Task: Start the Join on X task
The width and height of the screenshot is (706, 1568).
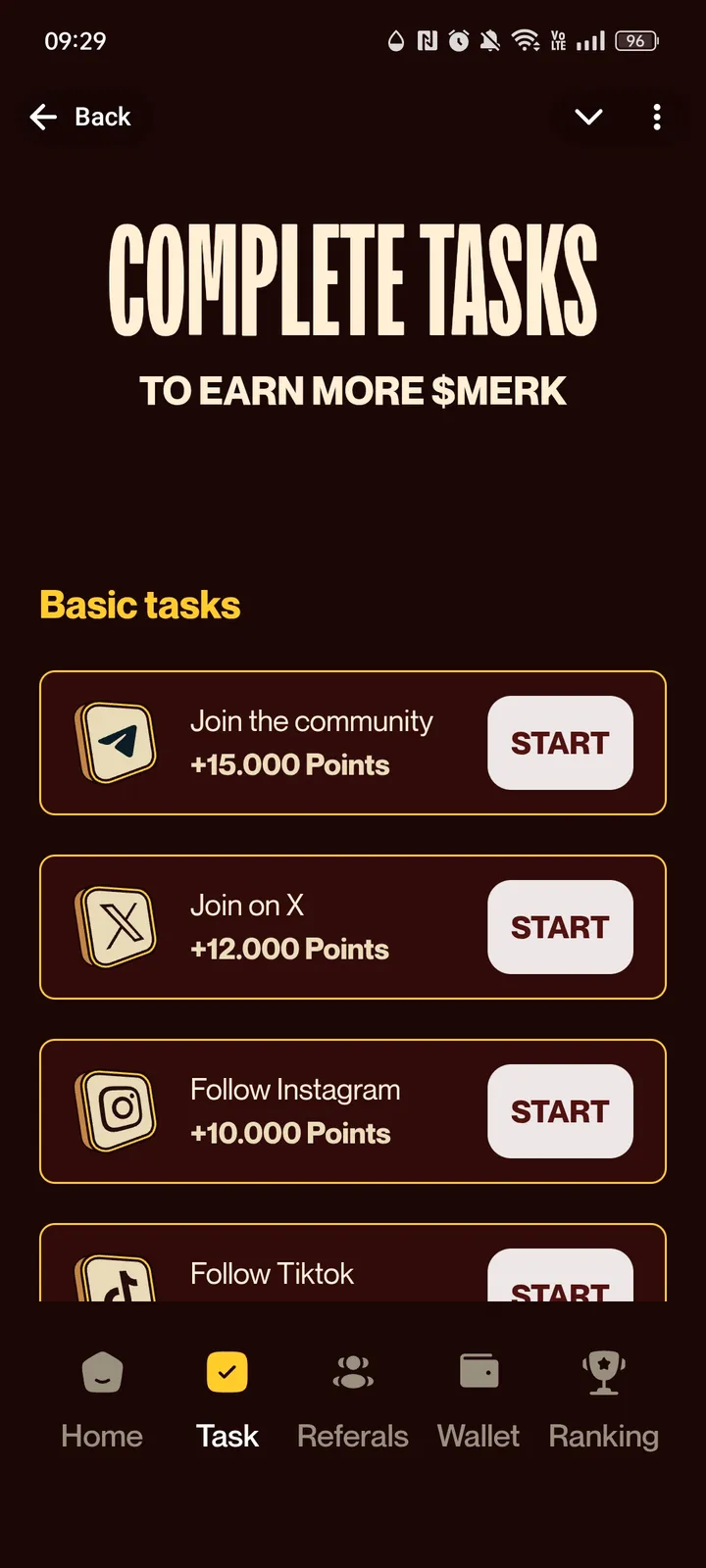Action: (x=560, y=927)
